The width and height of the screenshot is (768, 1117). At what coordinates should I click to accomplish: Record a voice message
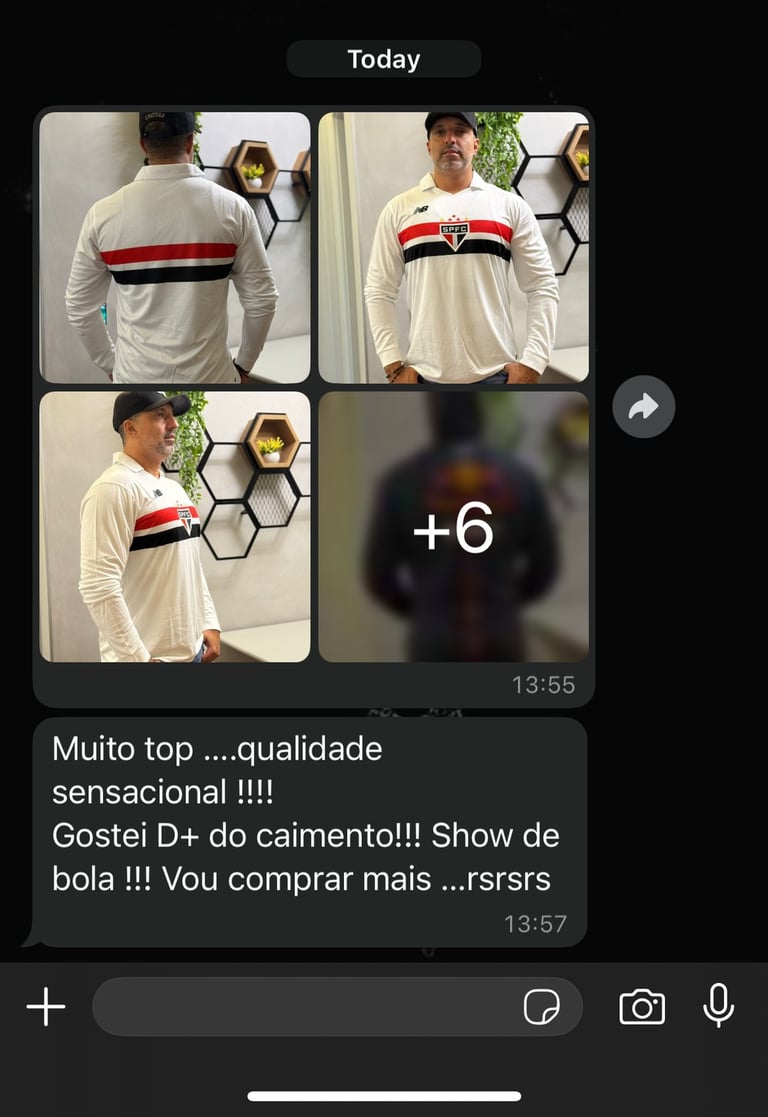(x=718, y=1005)
